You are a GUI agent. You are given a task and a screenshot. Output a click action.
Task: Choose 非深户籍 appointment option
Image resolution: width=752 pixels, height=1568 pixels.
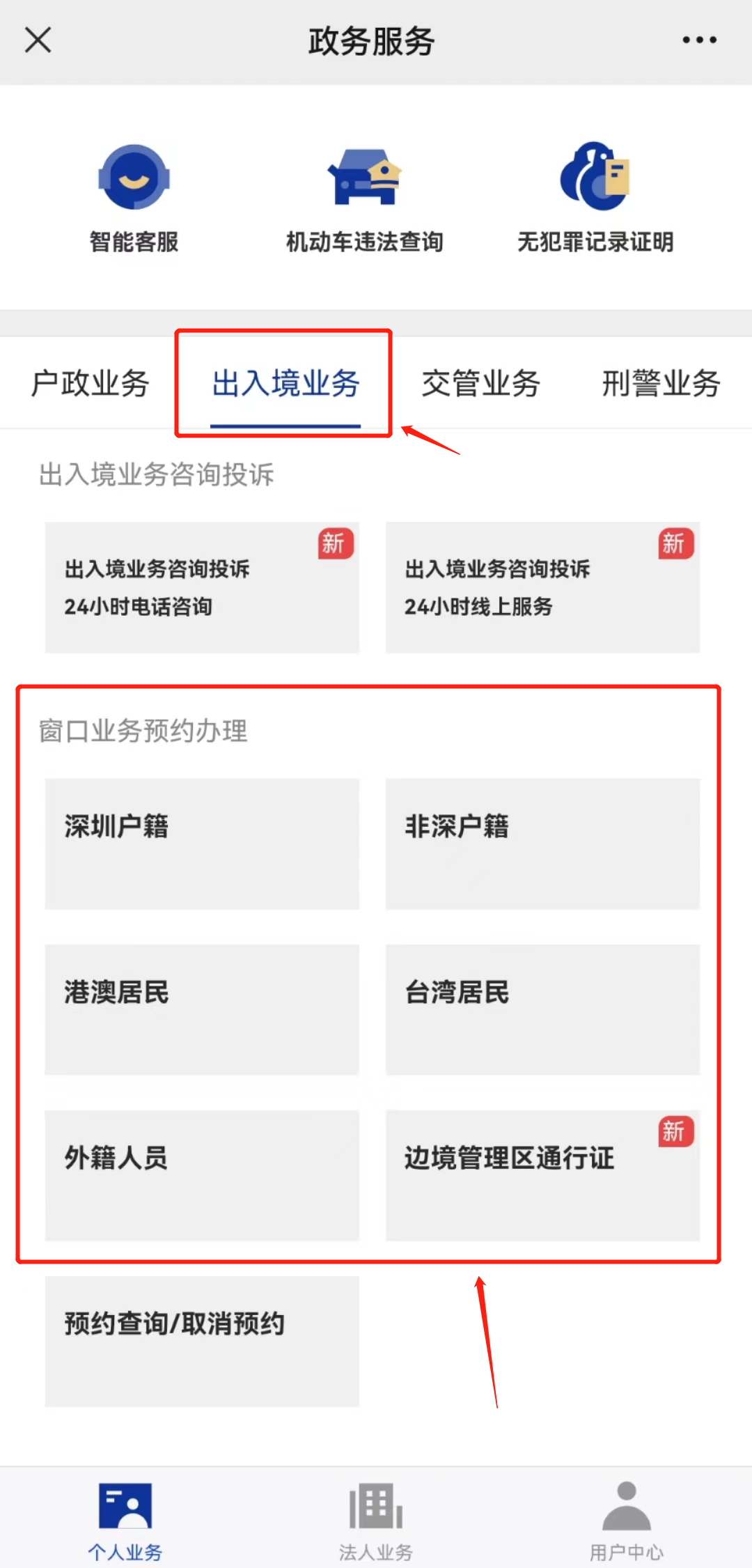coord(542,844)
